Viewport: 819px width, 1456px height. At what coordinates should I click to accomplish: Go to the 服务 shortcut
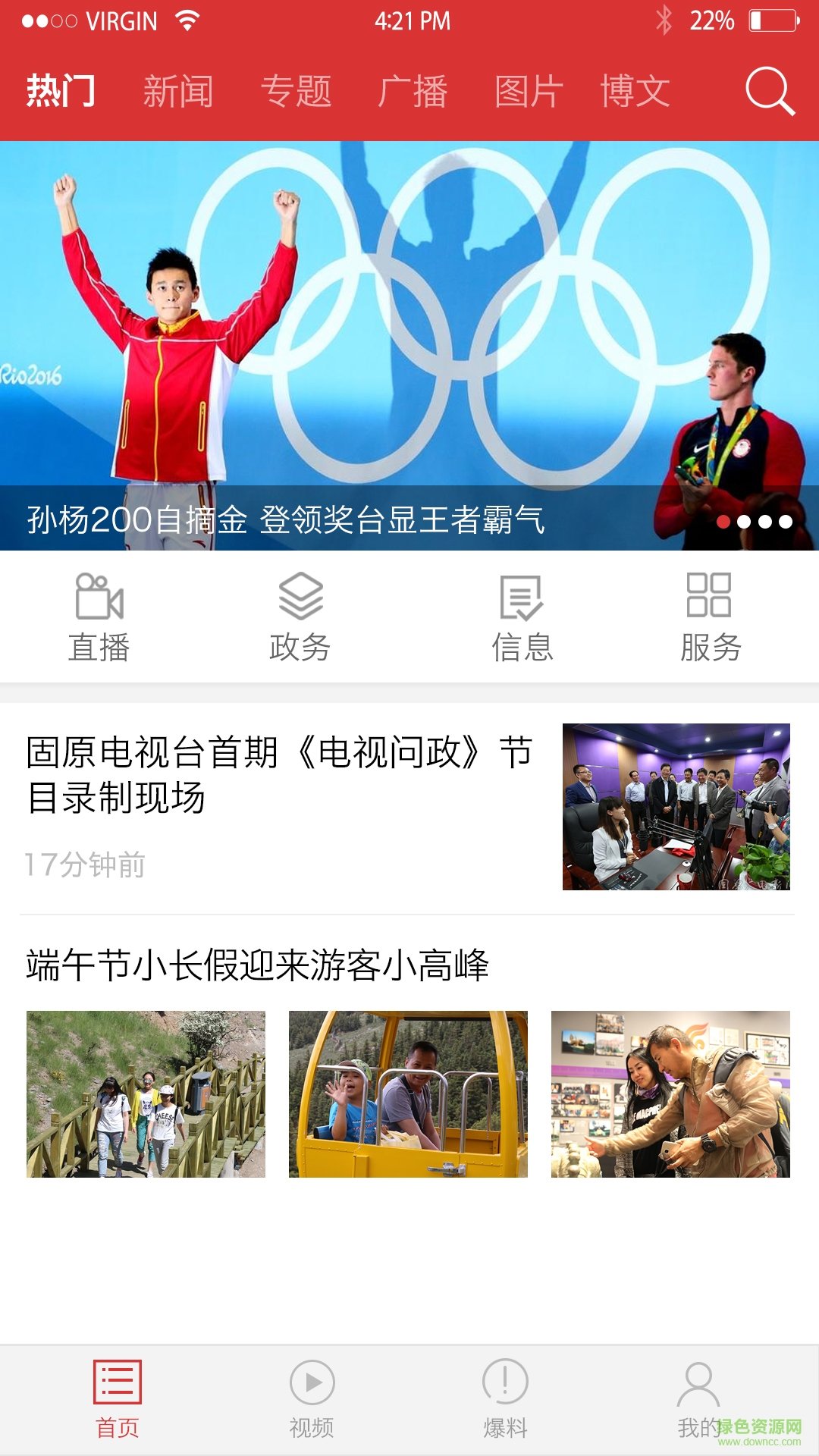point(710,617)
